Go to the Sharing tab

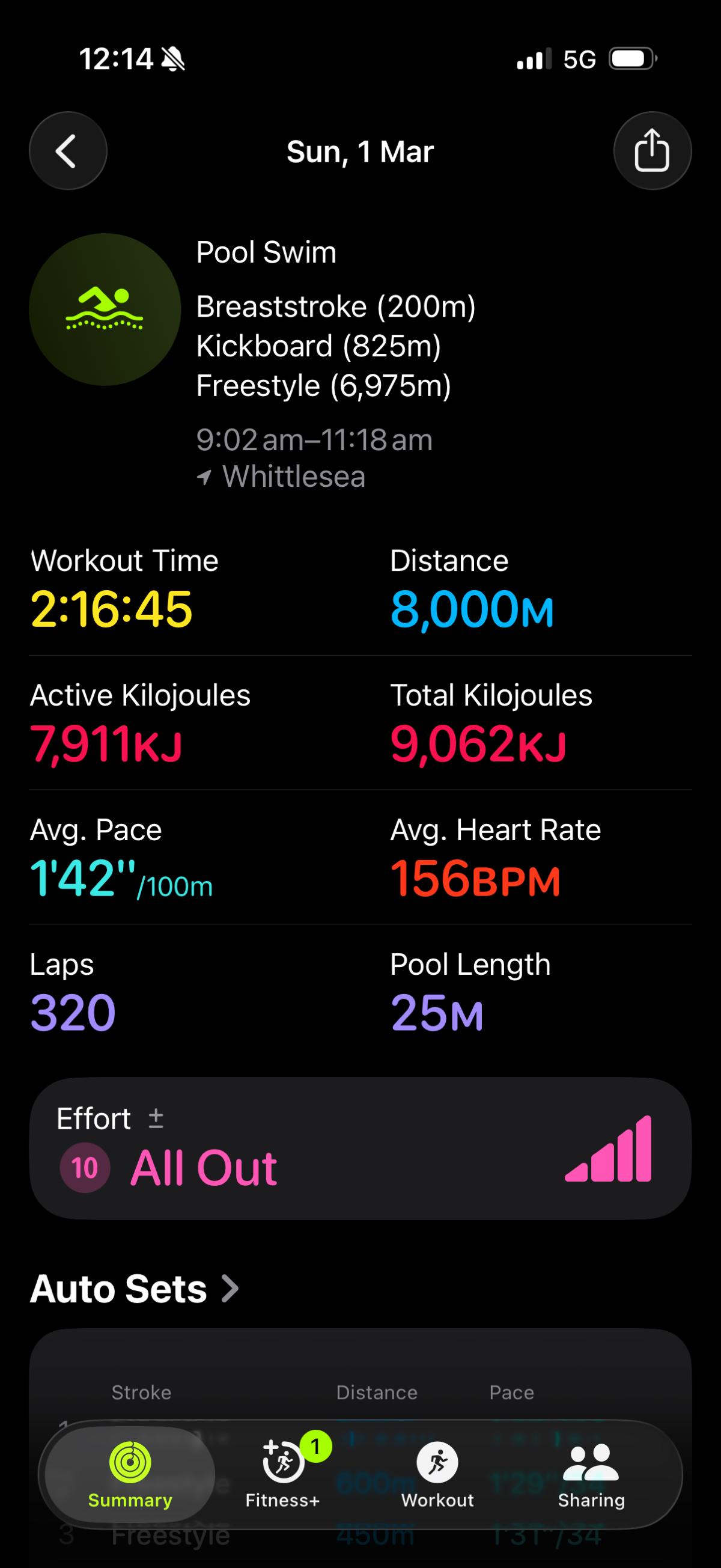point(591,1474)
